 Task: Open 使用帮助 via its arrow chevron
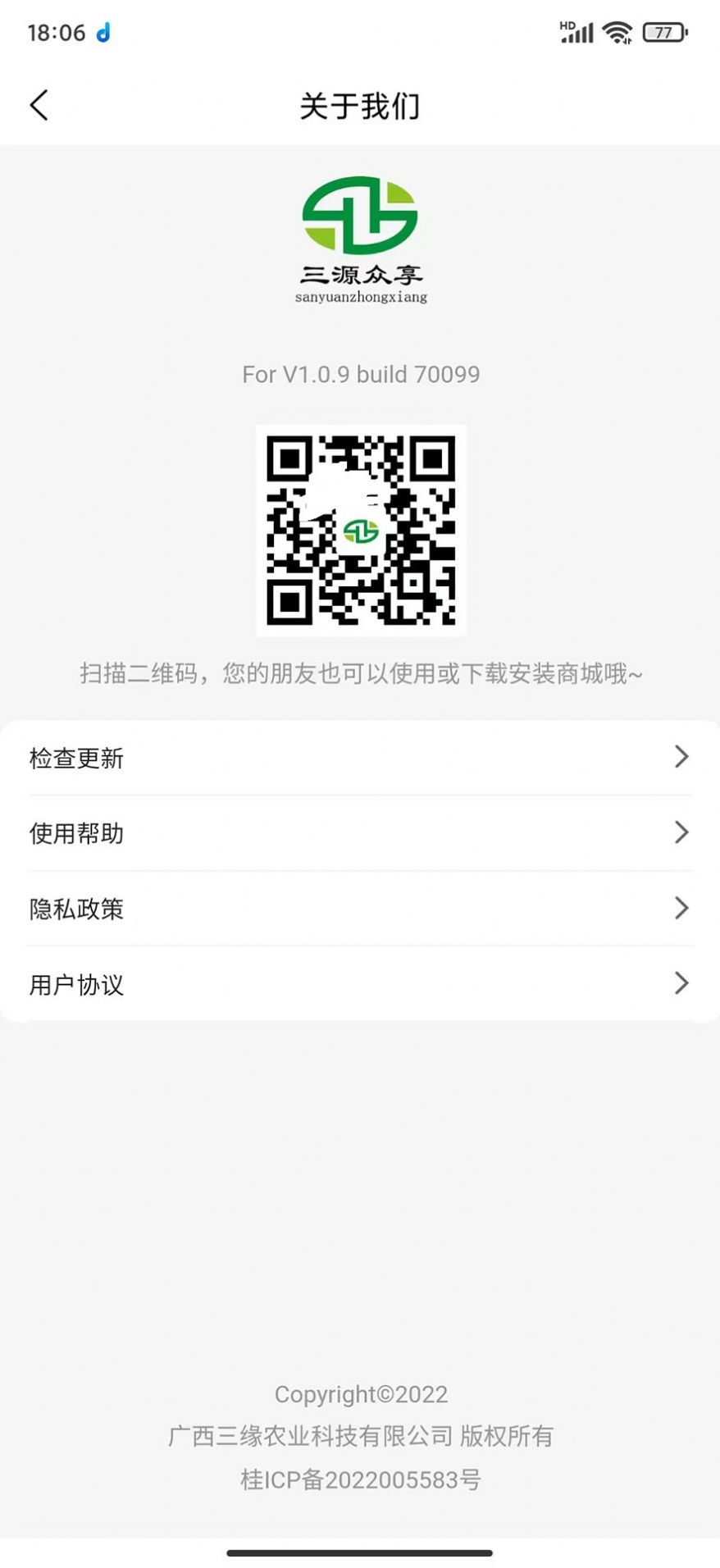(x=681, y=832)
